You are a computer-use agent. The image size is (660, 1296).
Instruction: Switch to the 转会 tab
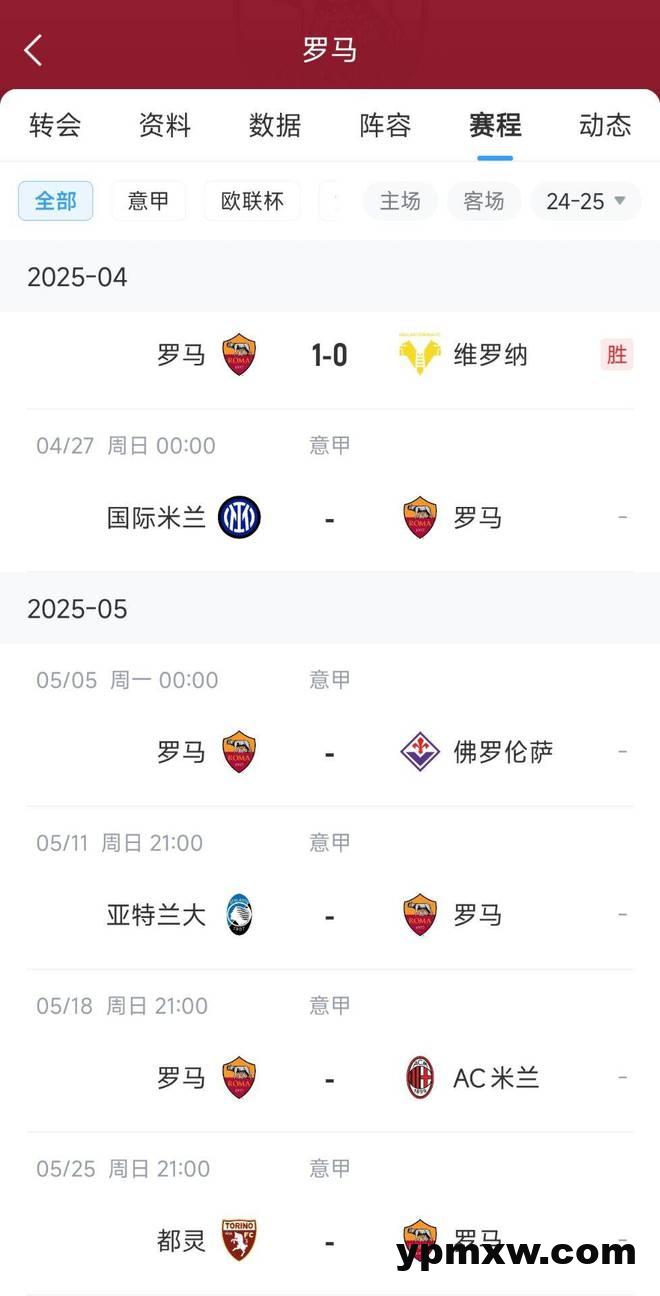point(55,125)
